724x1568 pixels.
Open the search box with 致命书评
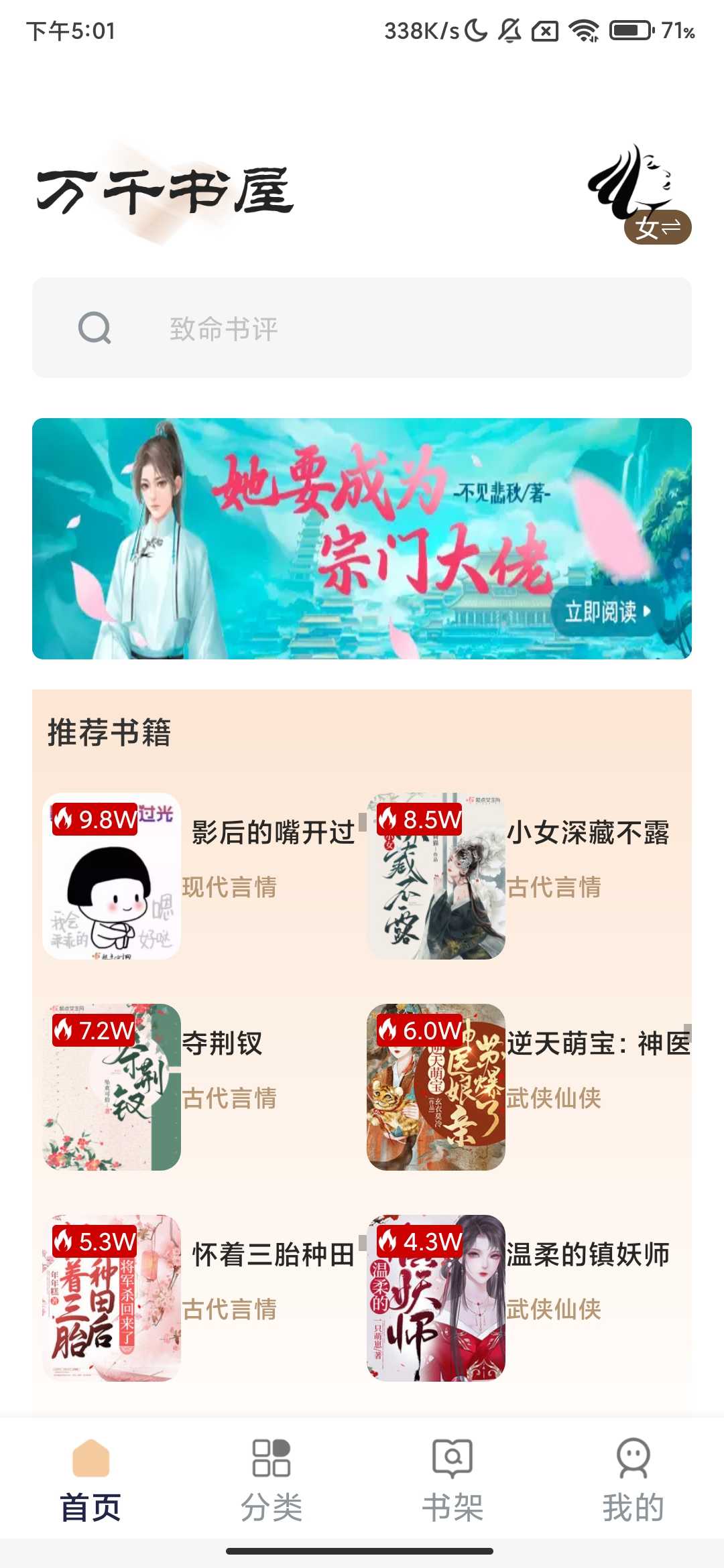362,328
